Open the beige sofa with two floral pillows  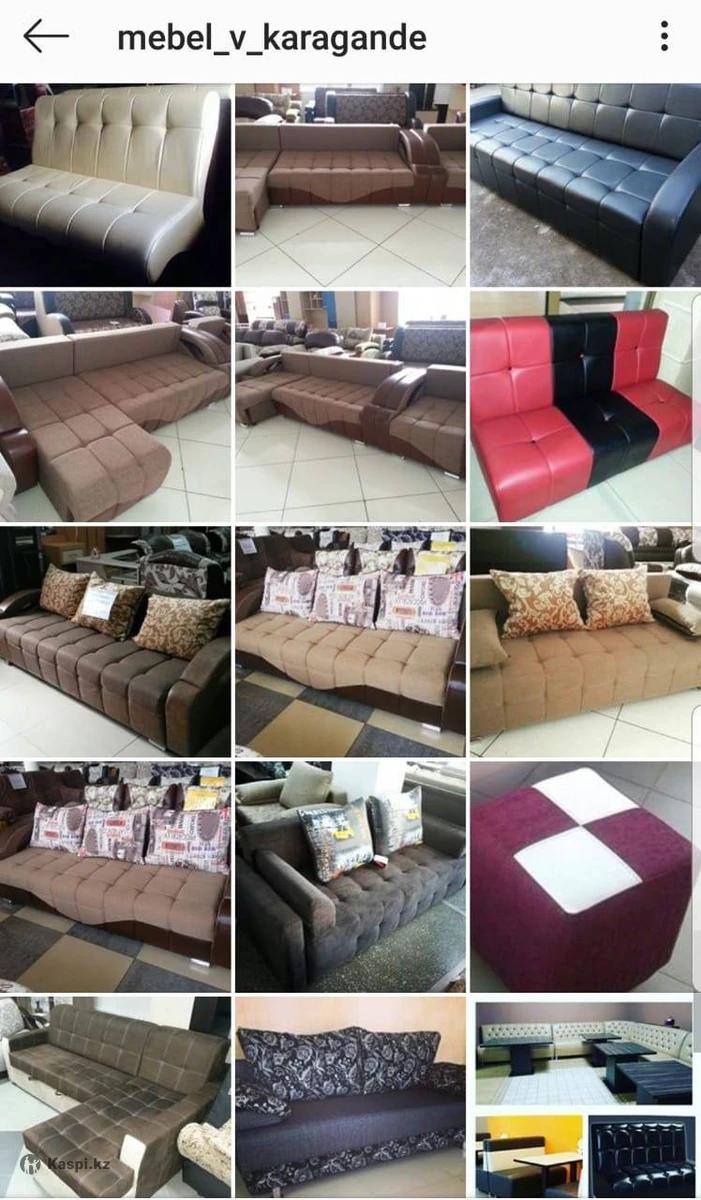[x=585, y=642]
